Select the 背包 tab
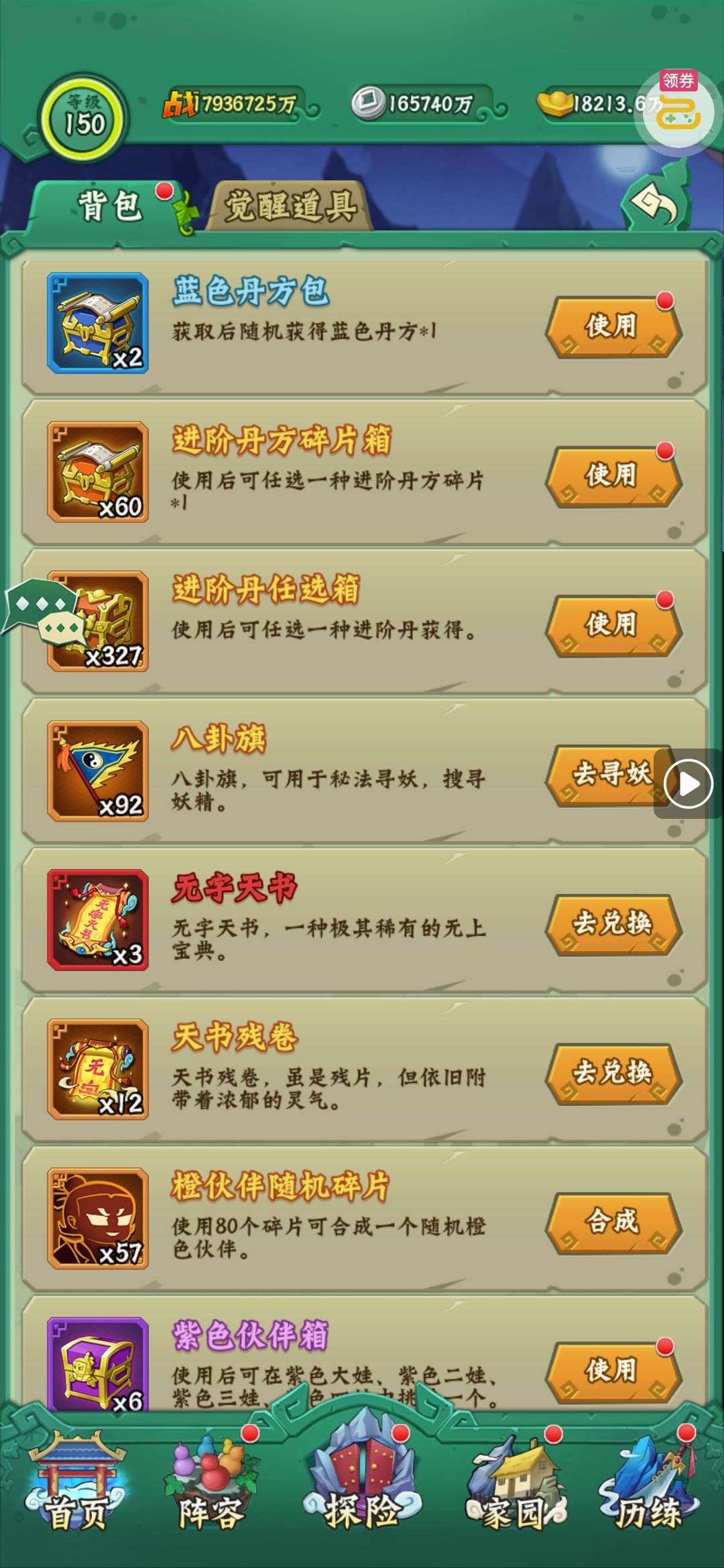The image size is (724, 1568). pos(111,206)
